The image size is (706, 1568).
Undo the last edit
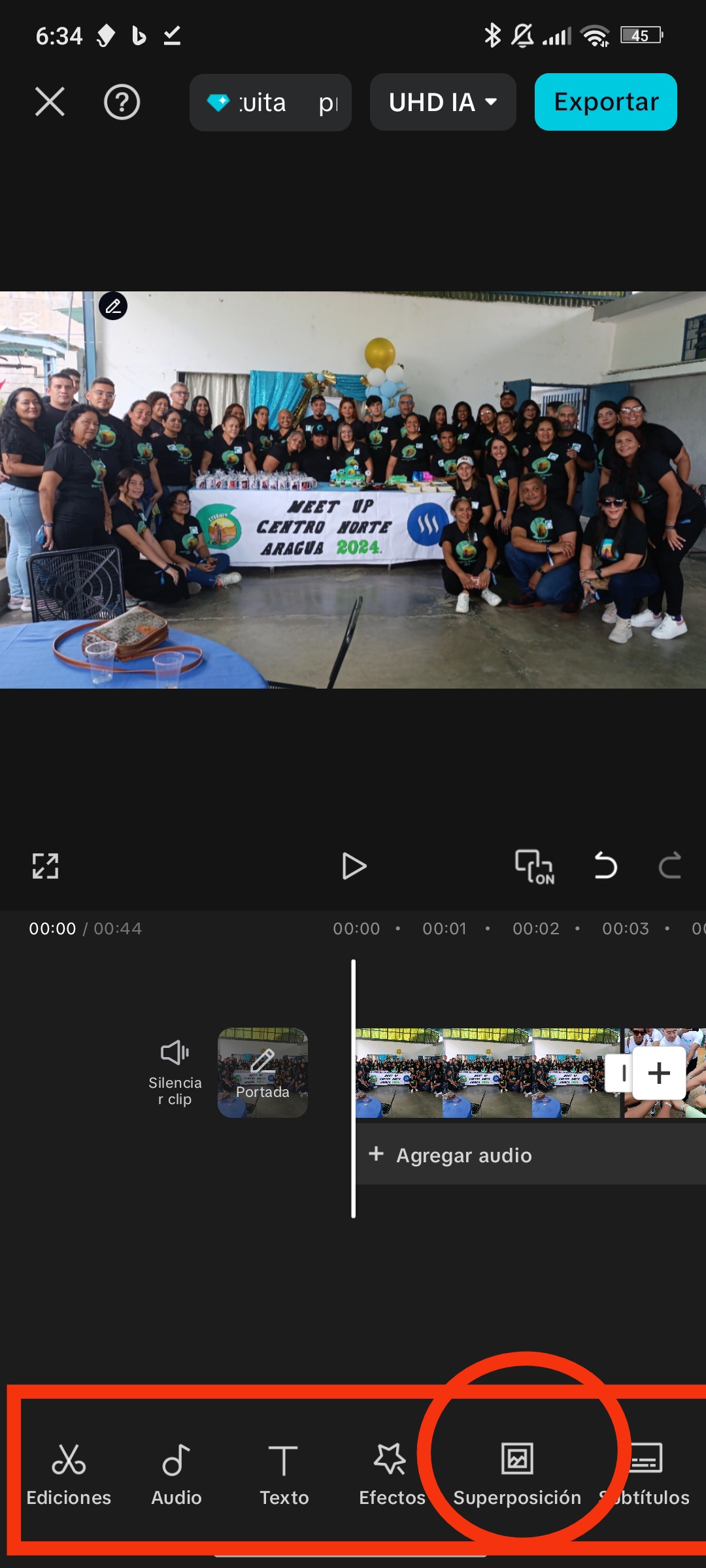pyautogui.click(x=605, y=866)
